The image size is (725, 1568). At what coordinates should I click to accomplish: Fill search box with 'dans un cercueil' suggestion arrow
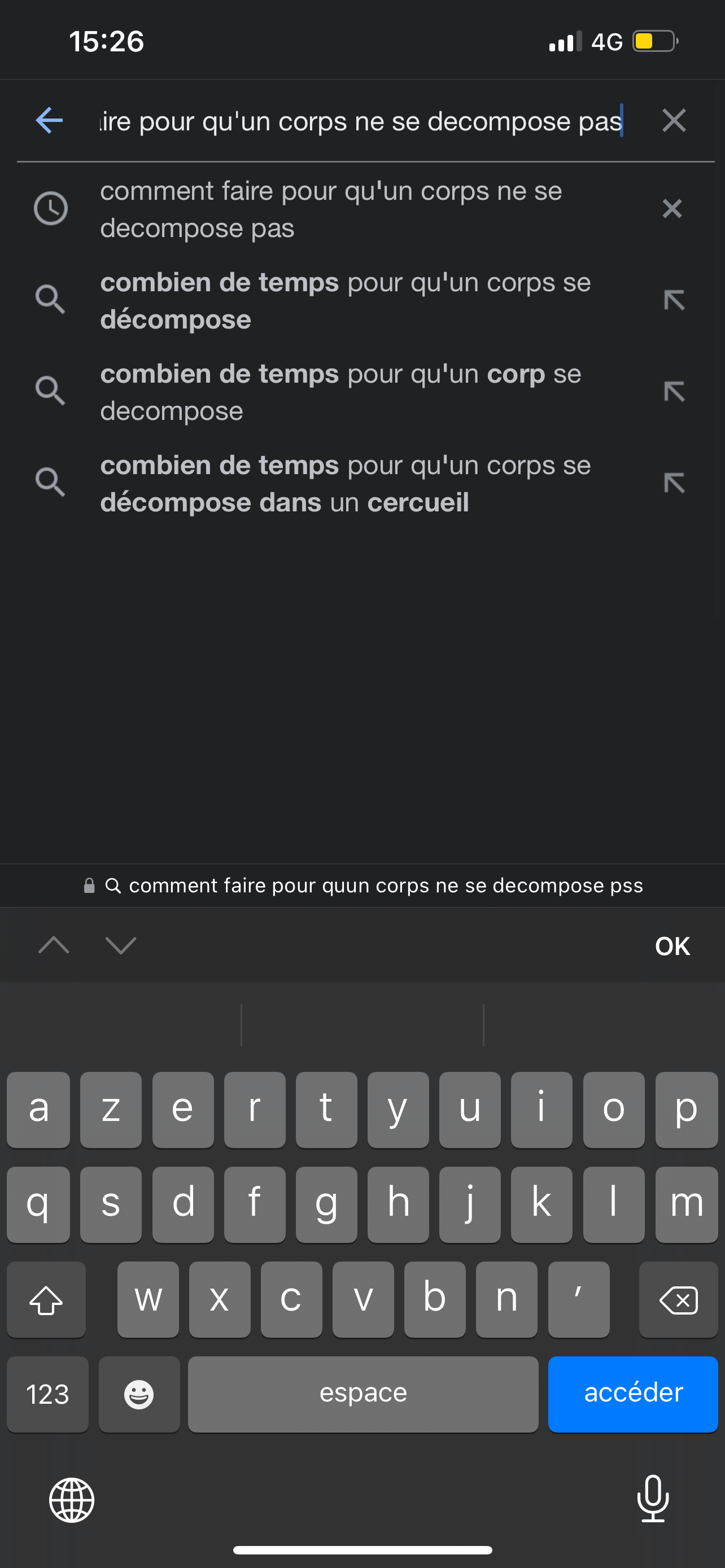[674, 483]
